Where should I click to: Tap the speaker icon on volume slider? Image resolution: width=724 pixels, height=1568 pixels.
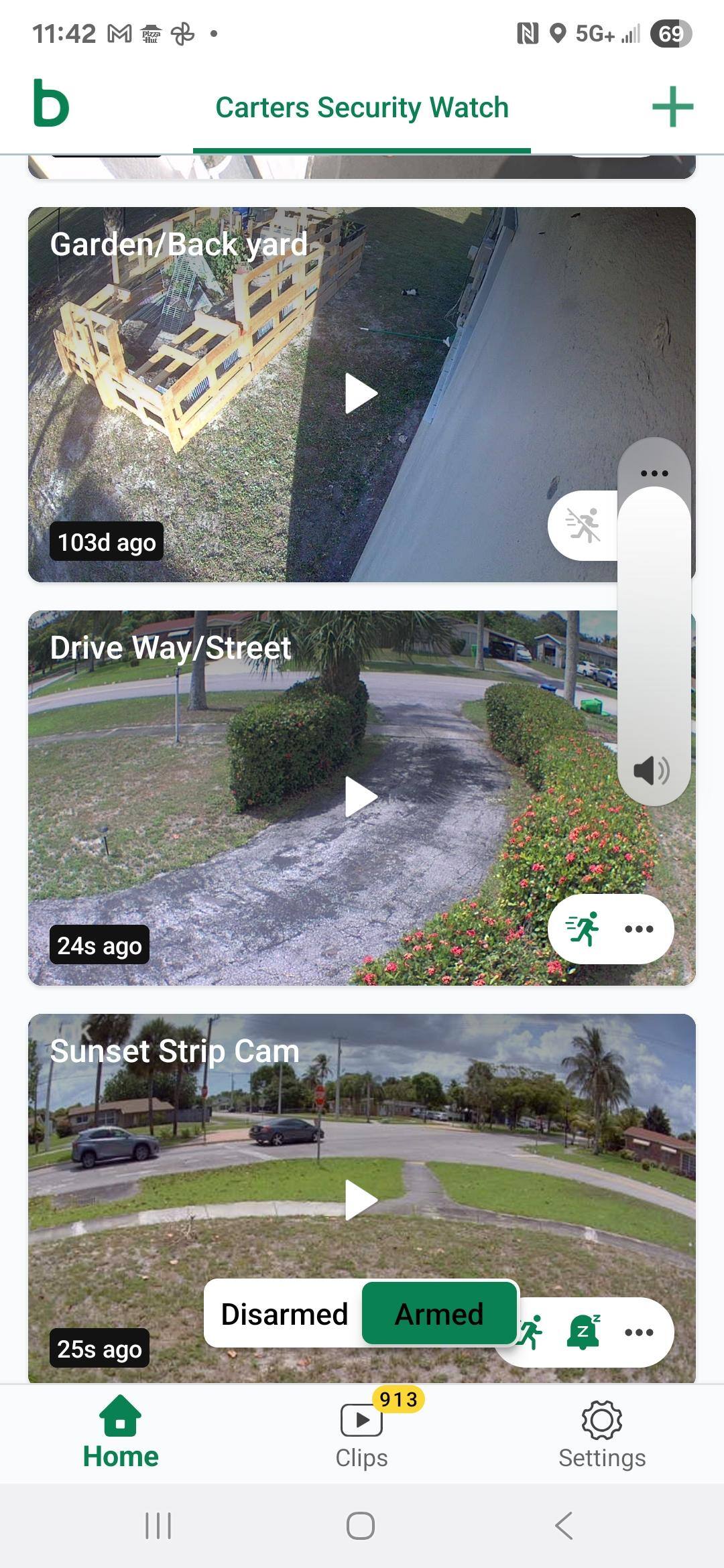pos(652,771)
